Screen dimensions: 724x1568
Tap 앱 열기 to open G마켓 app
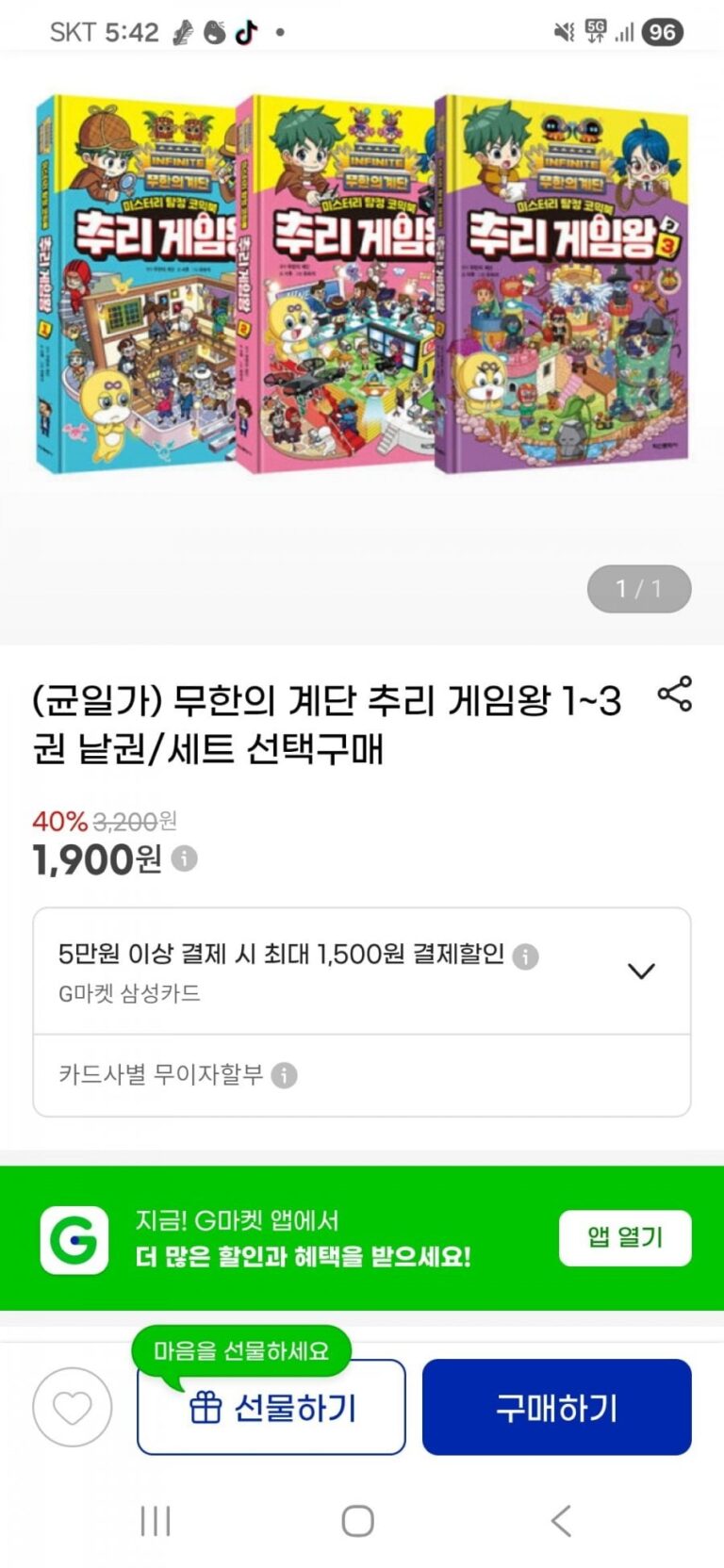point(624,1237)
